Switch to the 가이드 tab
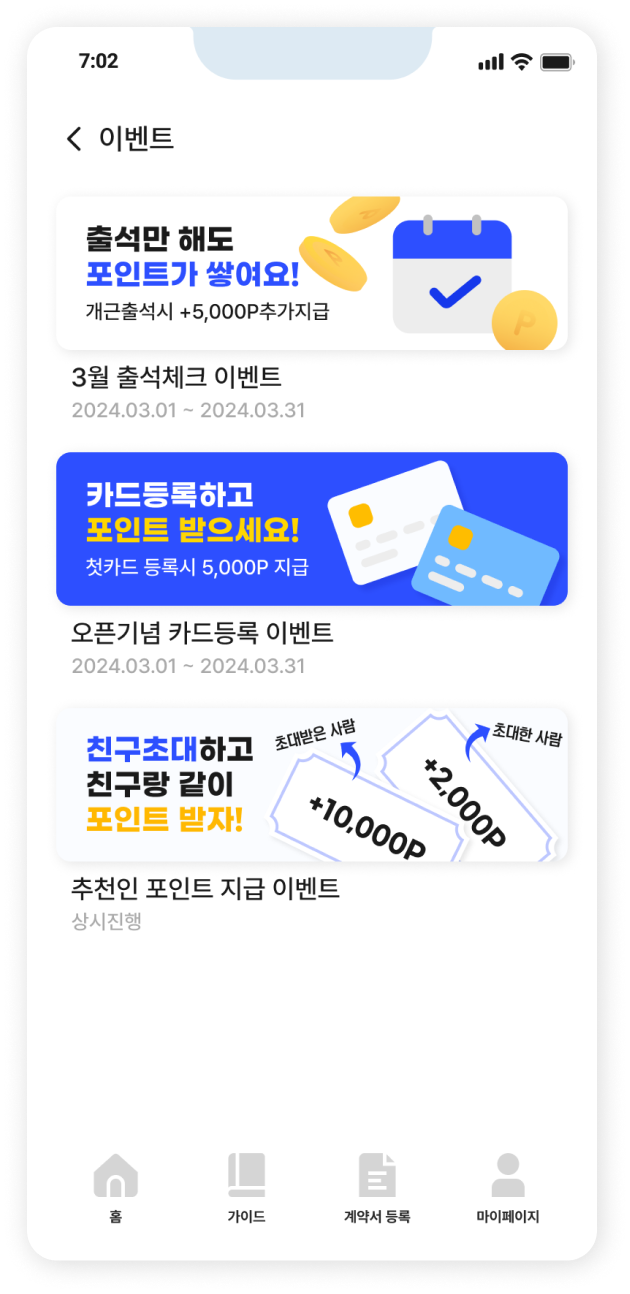Screen dimensions: 630x1294 (246, 1187)
